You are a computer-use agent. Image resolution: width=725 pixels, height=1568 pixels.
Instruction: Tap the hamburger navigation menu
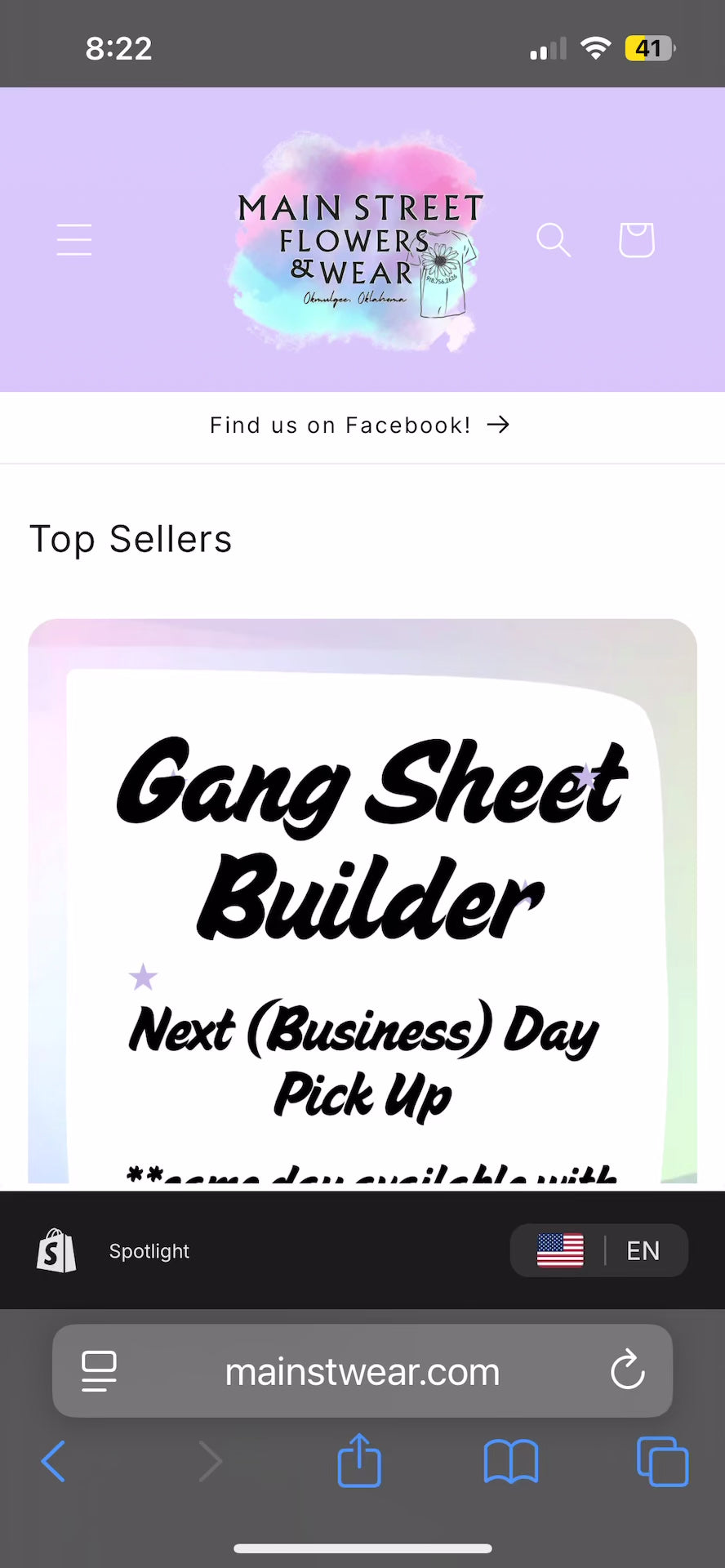point(73,239)
